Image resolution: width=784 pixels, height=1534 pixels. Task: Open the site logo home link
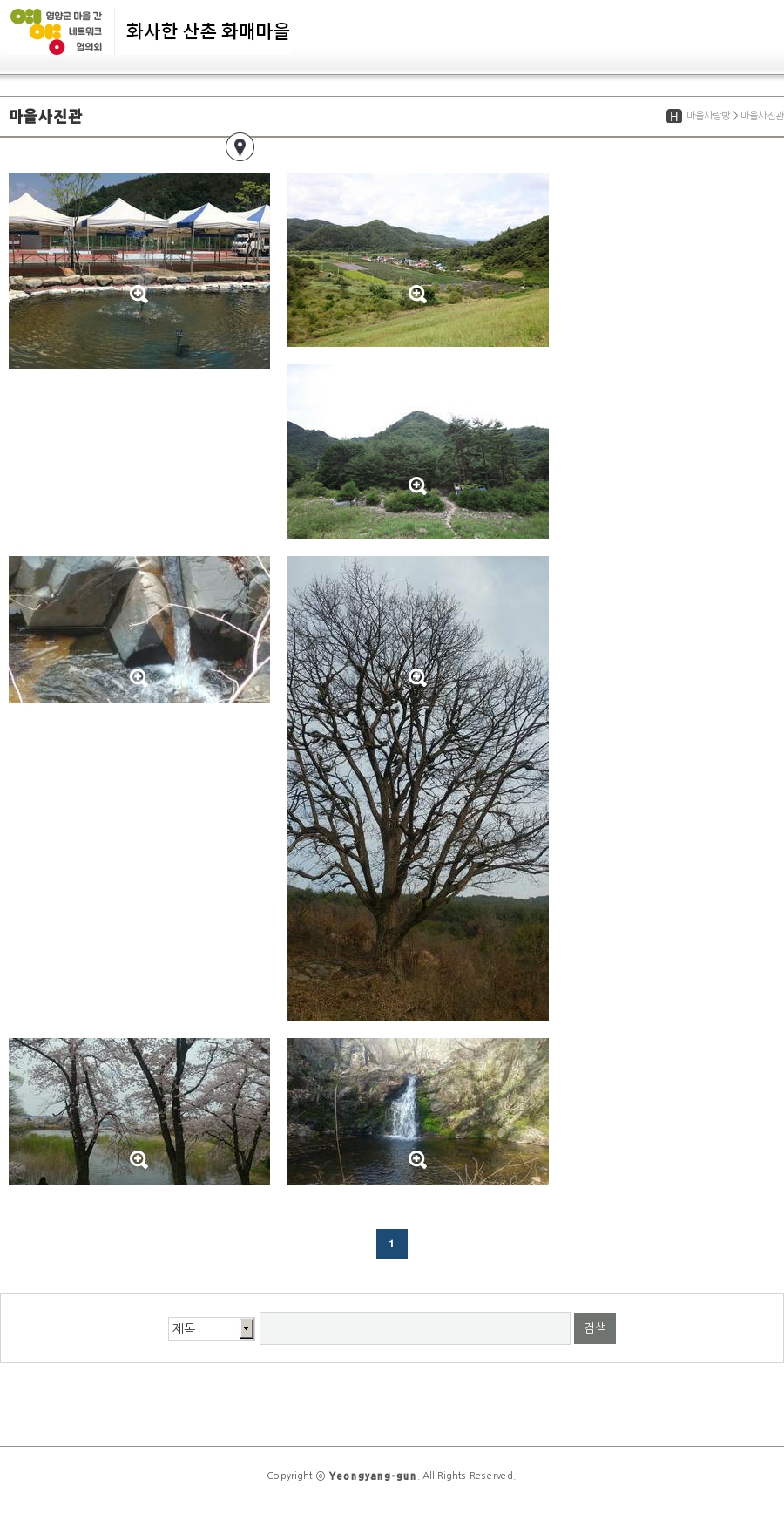pyautogui.click(x=57, y=31)
